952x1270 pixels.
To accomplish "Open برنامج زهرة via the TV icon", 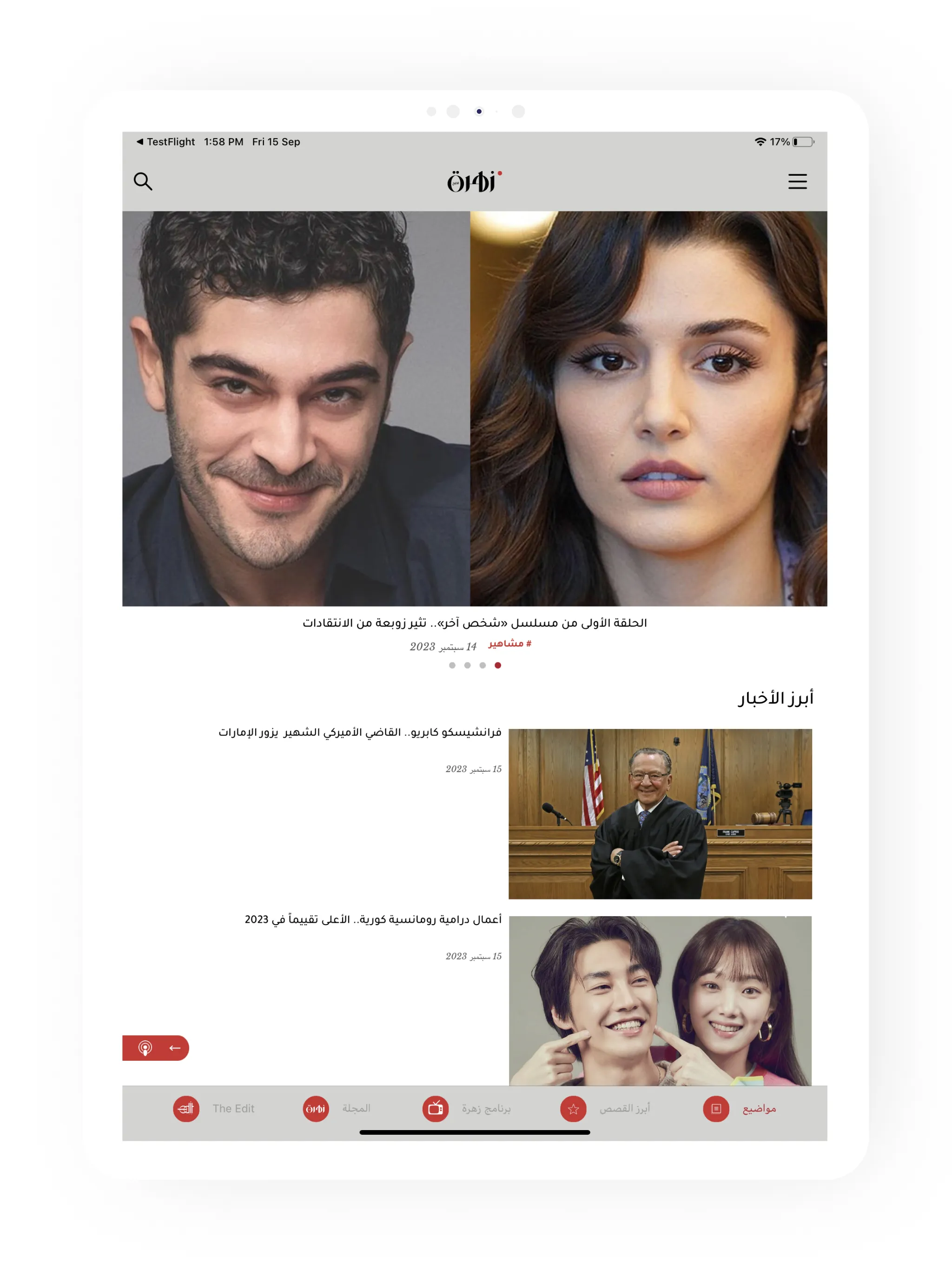I will tap(436, 1109).
